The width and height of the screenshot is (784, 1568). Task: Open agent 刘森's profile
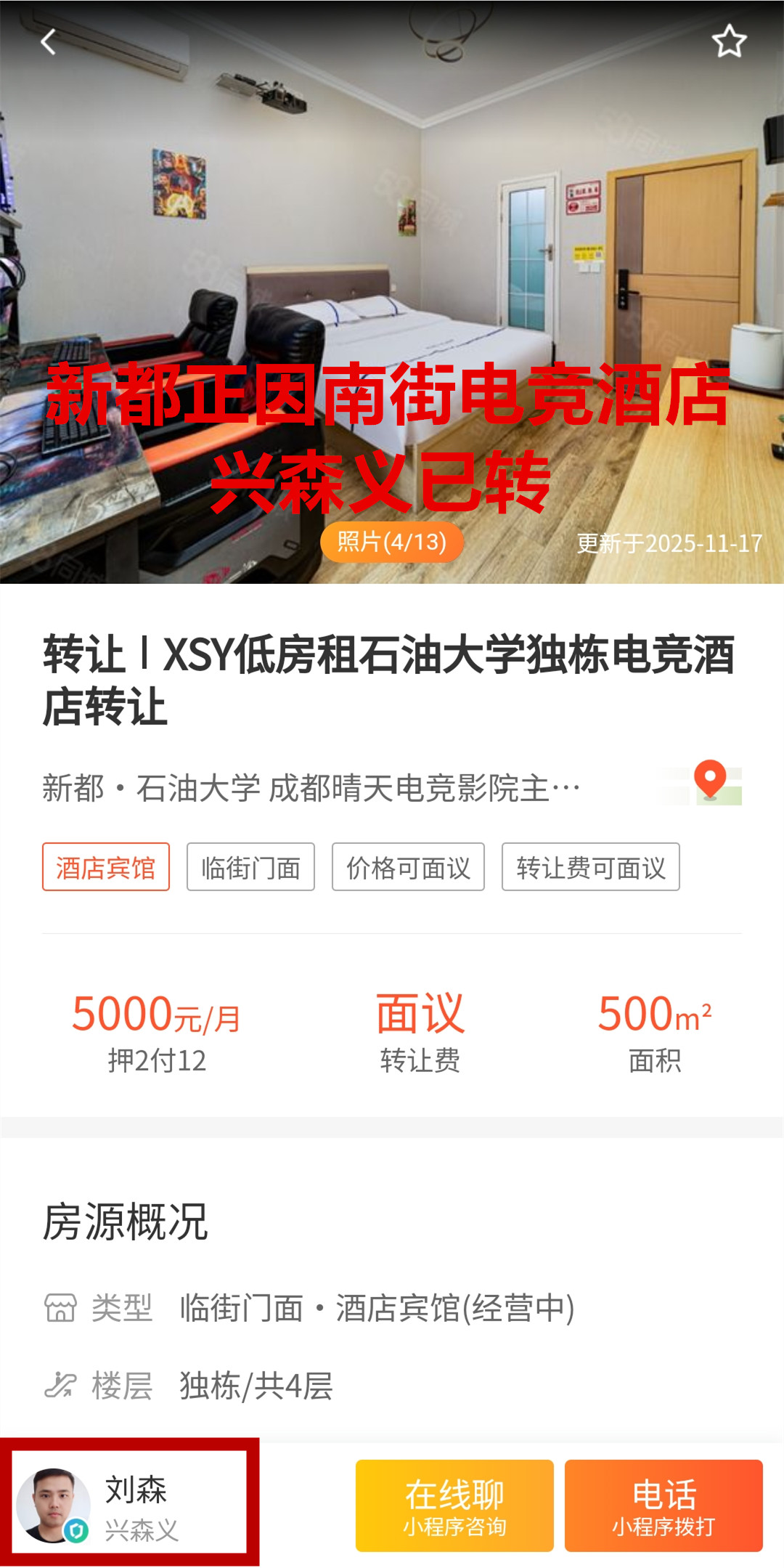129,1502
